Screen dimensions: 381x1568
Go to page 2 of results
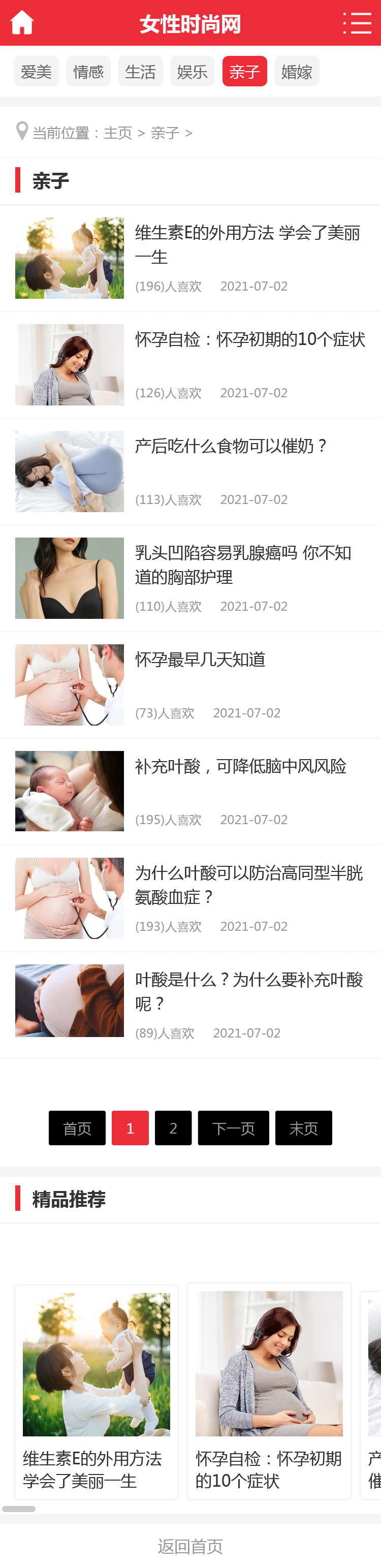[x=173, y=1128]
